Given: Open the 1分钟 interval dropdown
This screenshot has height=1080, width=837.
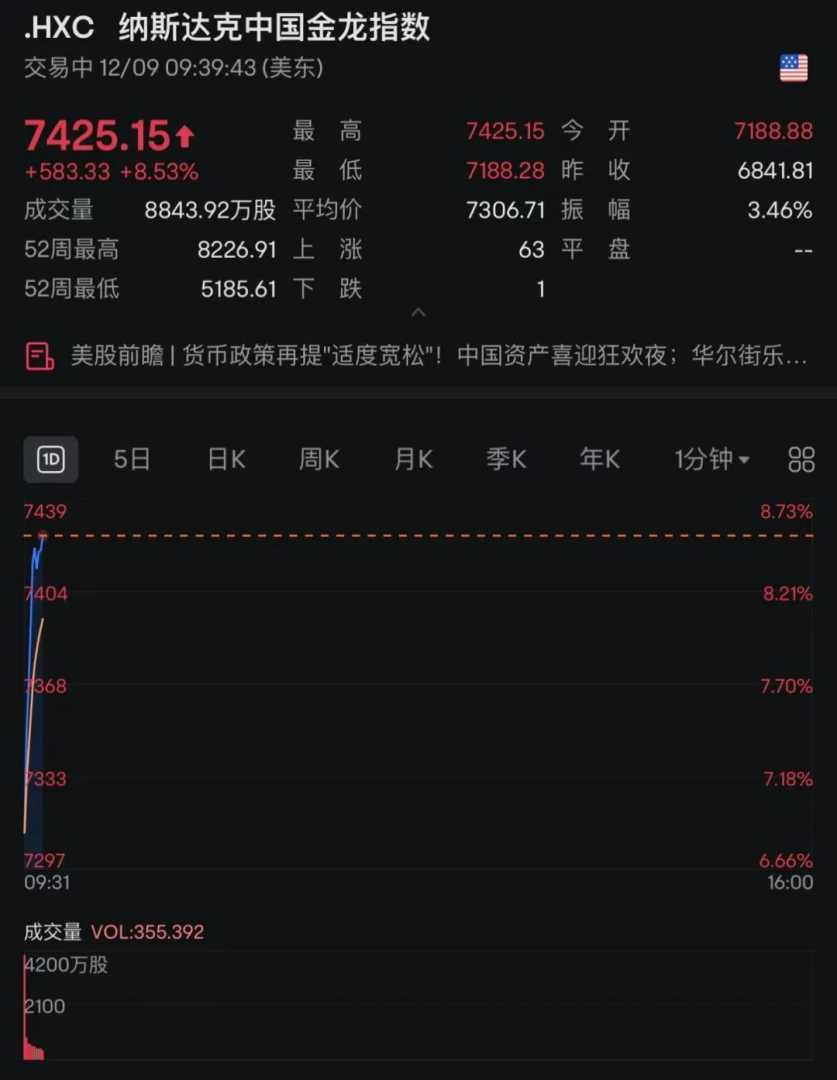Looking at the screenshot, I should (712, 460).
